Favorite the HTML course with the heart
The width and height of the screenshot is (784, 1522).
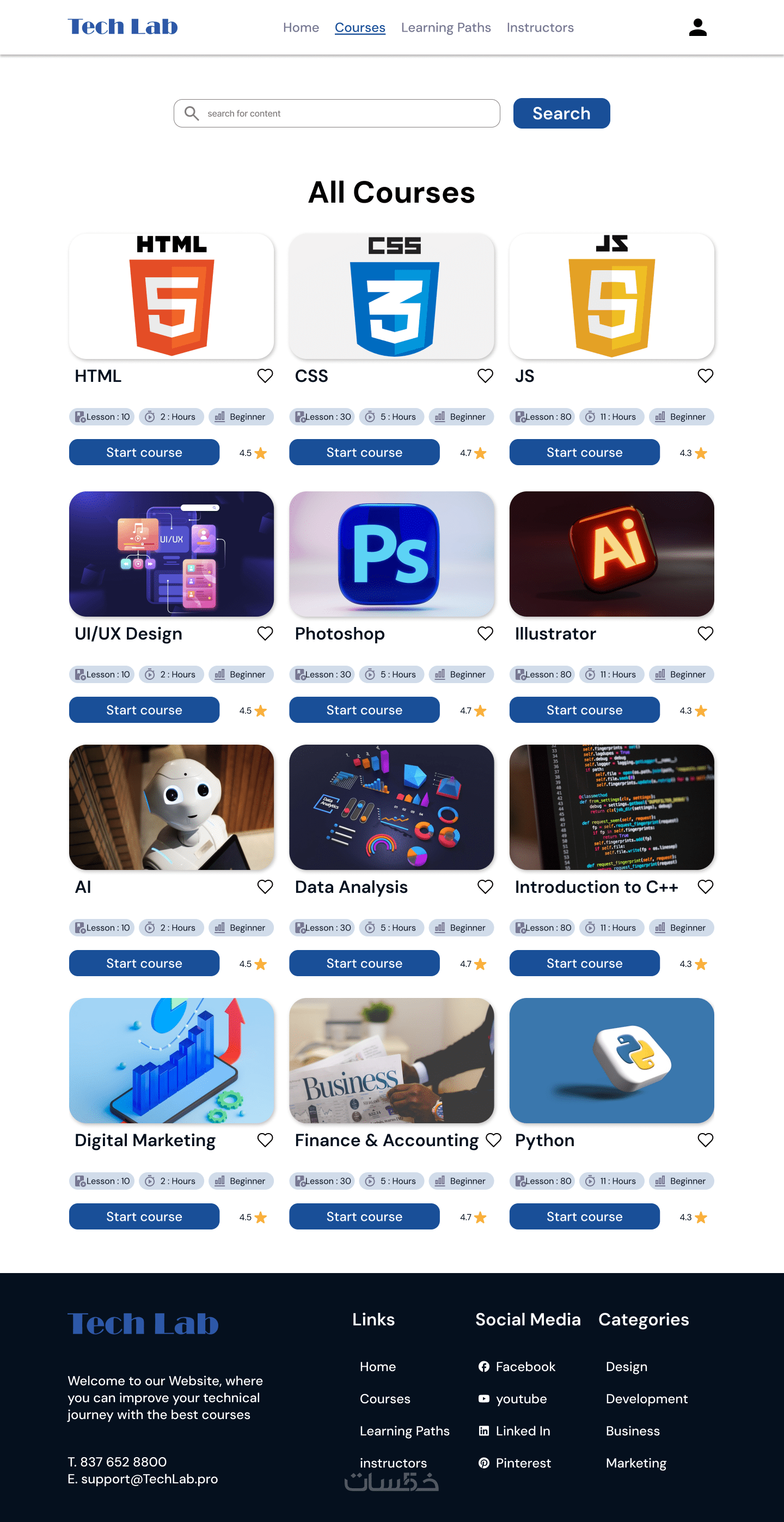pyautogui.click(x=265, y=376)
